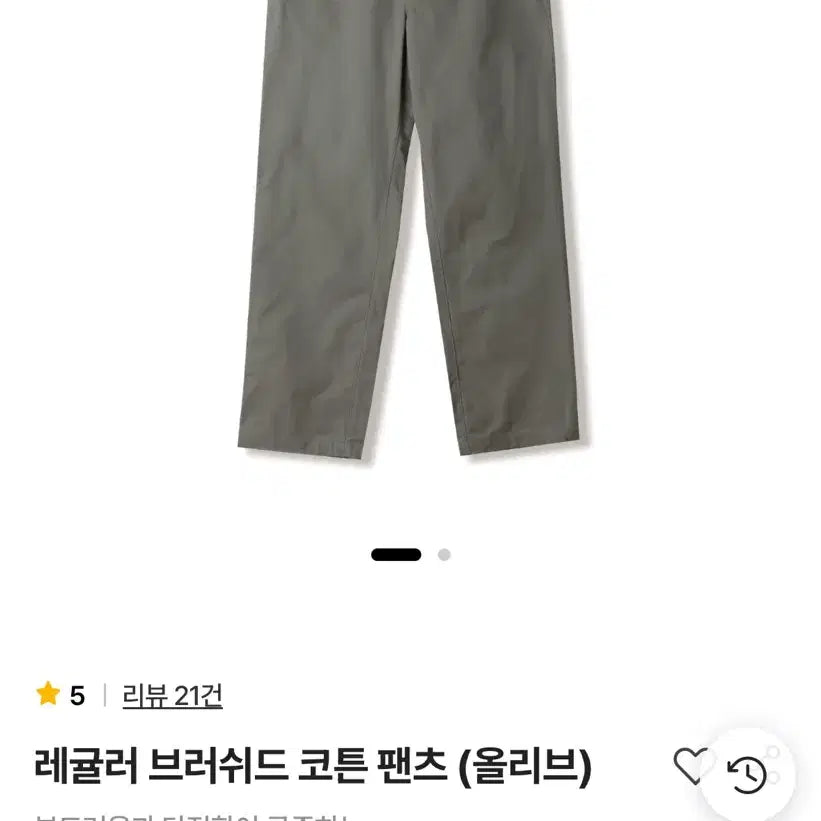Add the olive pants to wishlist
Viewport: 821px width, 821px height.
690,767
